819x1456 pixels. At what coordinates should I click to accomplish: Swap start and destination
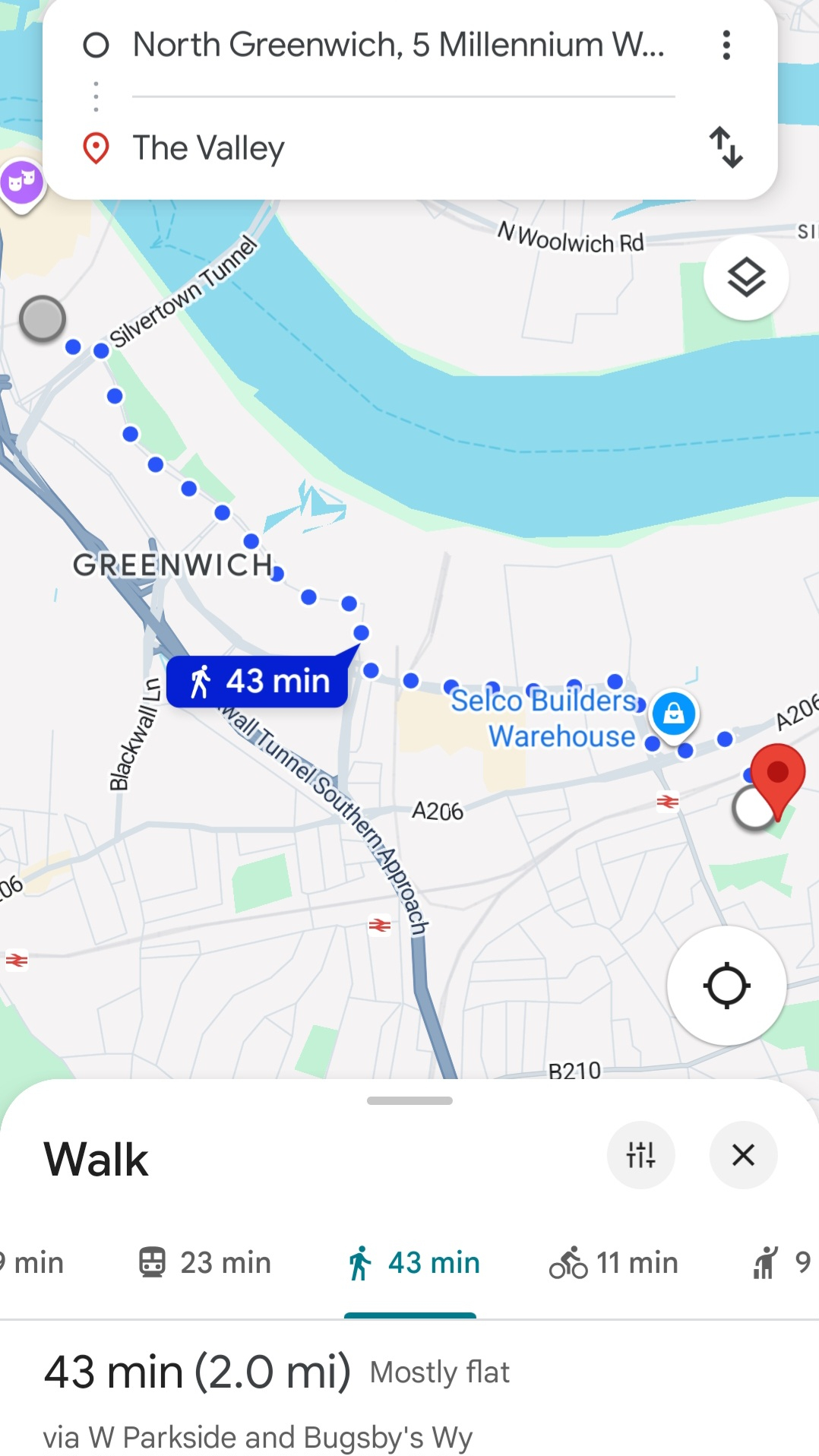click(726, 147)
